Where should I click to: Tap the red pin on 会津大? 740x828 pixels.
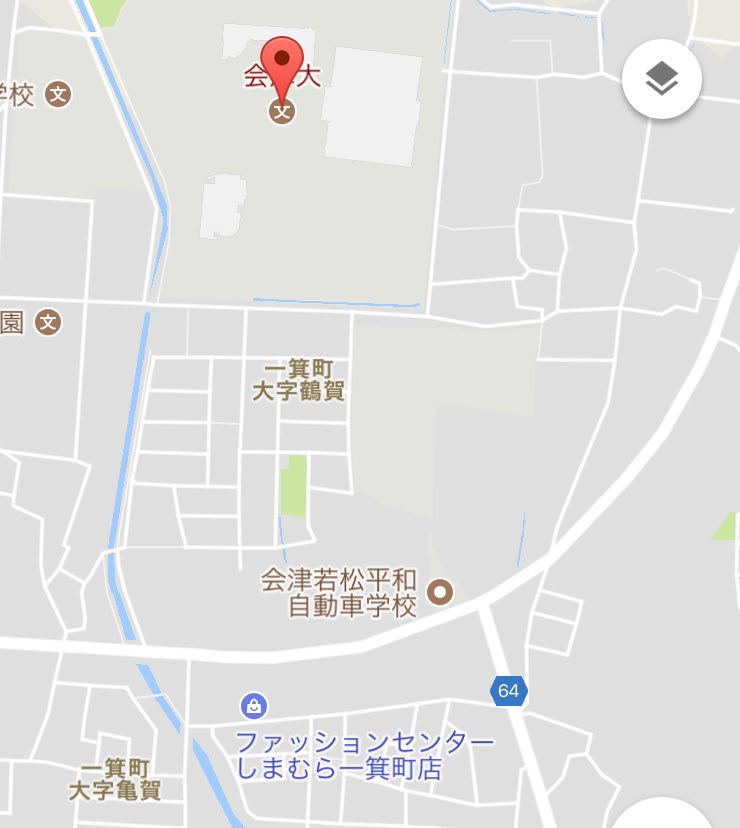tap(282, 63)
